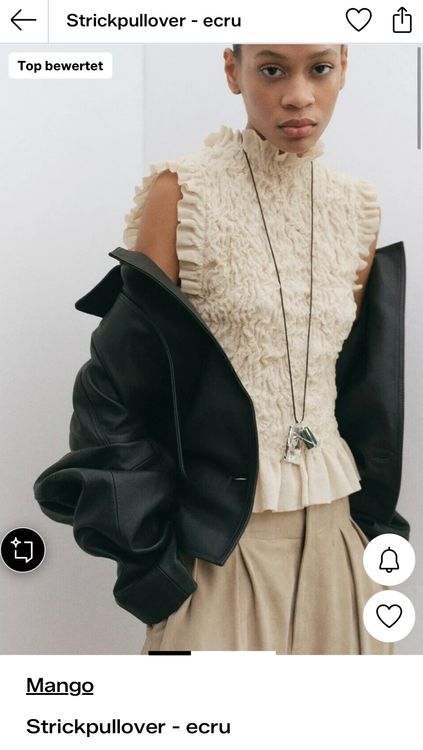Go back using the top arrow
Screen dimensions: 423x750
coord(23,21)
